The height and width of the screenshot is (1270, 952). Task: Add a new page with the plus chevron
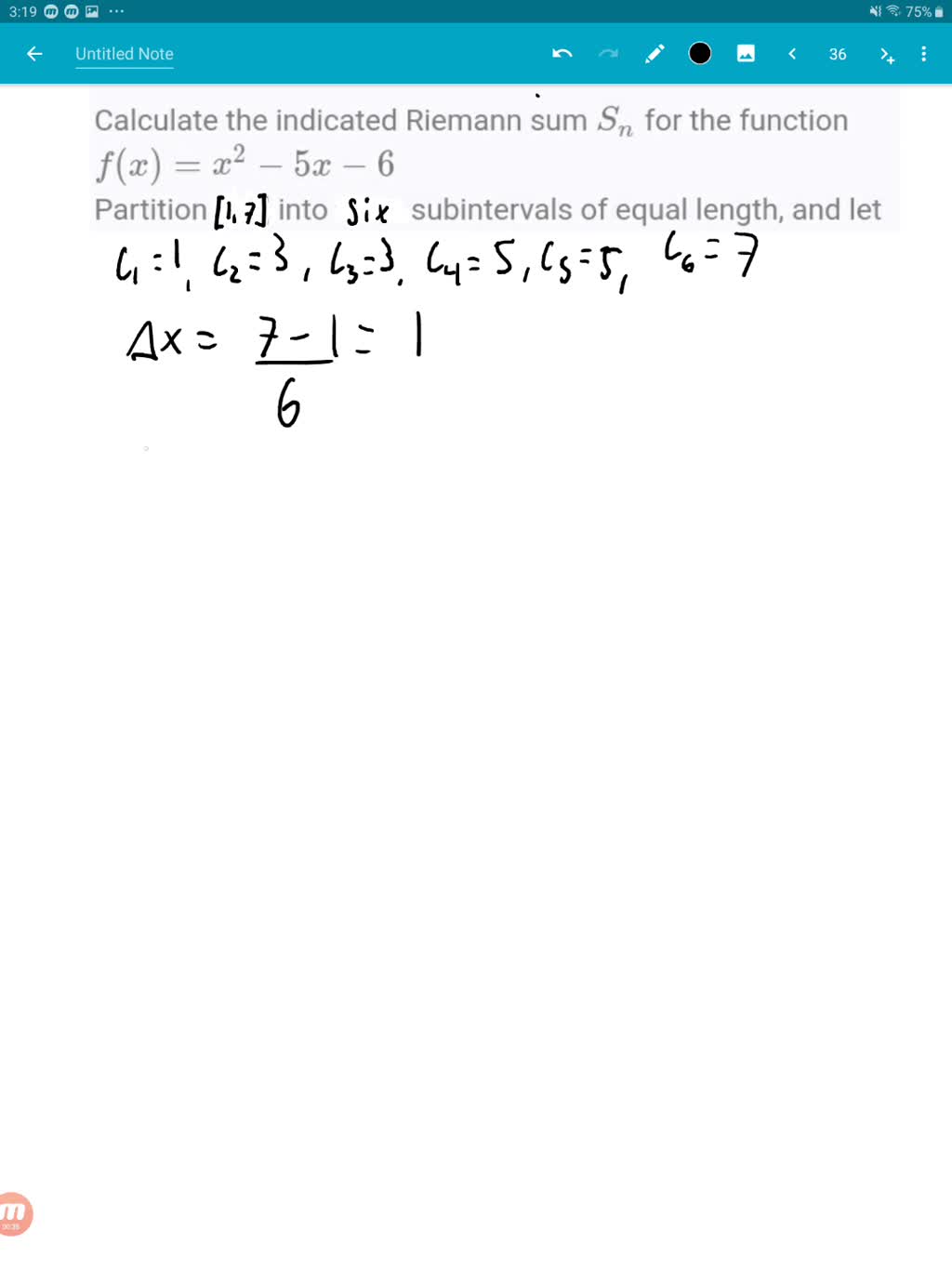[886, 54]
